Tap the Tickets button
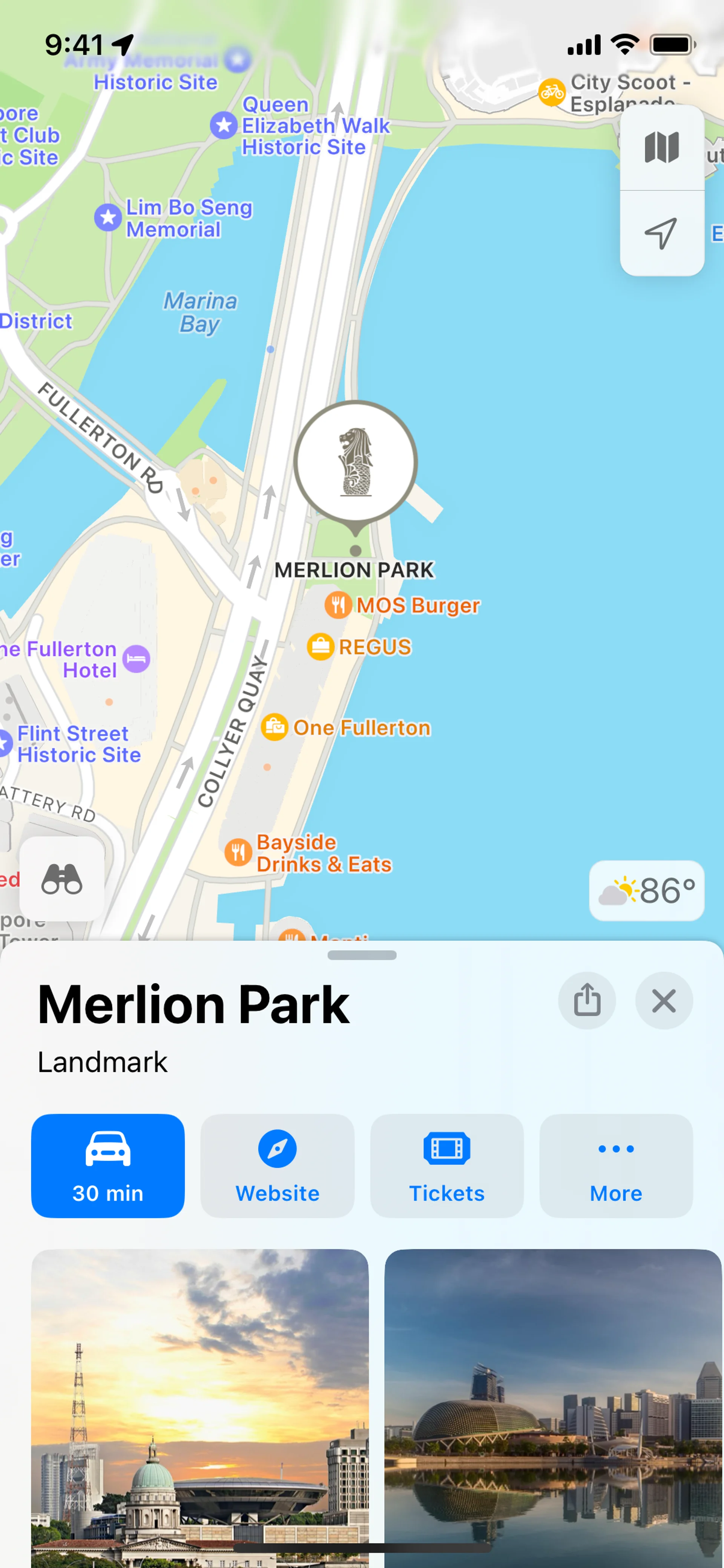 (x=446, y=1165)
